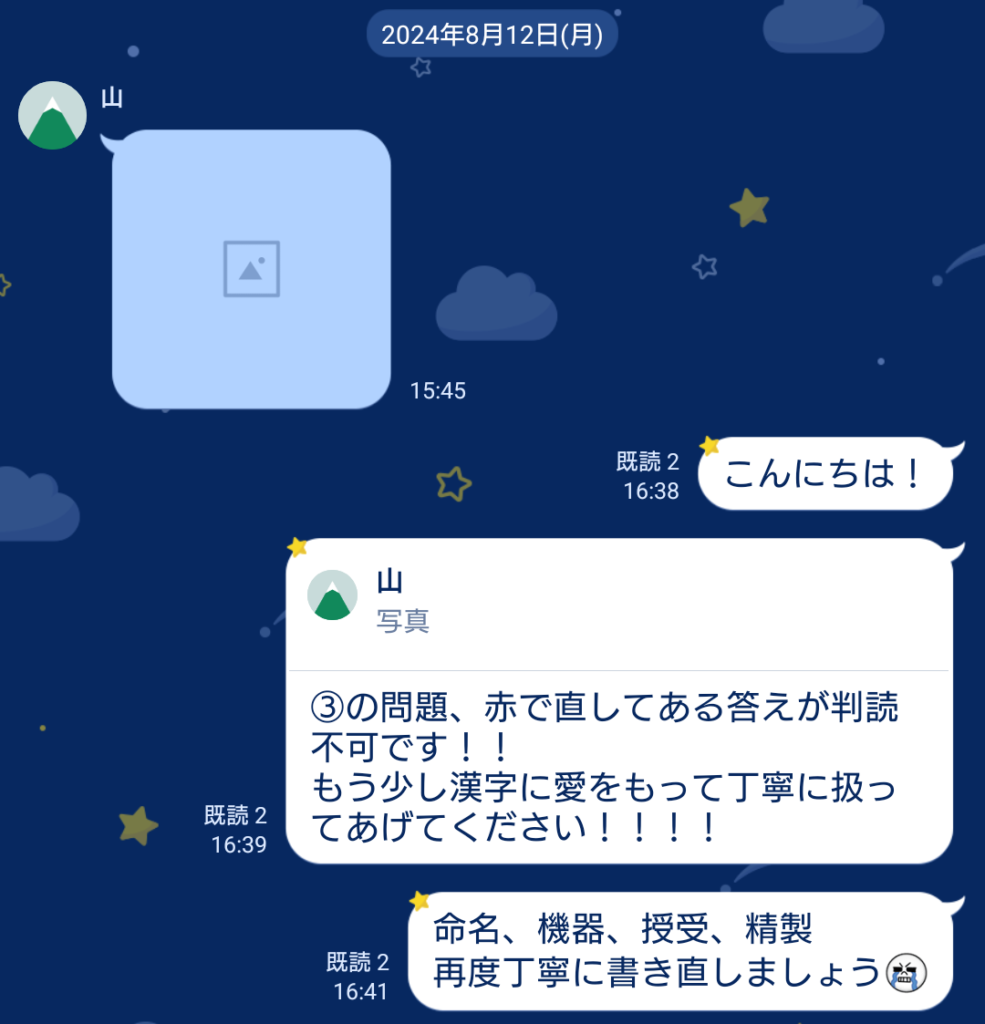Viewport: 985px width, 1024px height.
Task: Open the sent photo thumbnail from 山
Action: [x=250, y=270]
